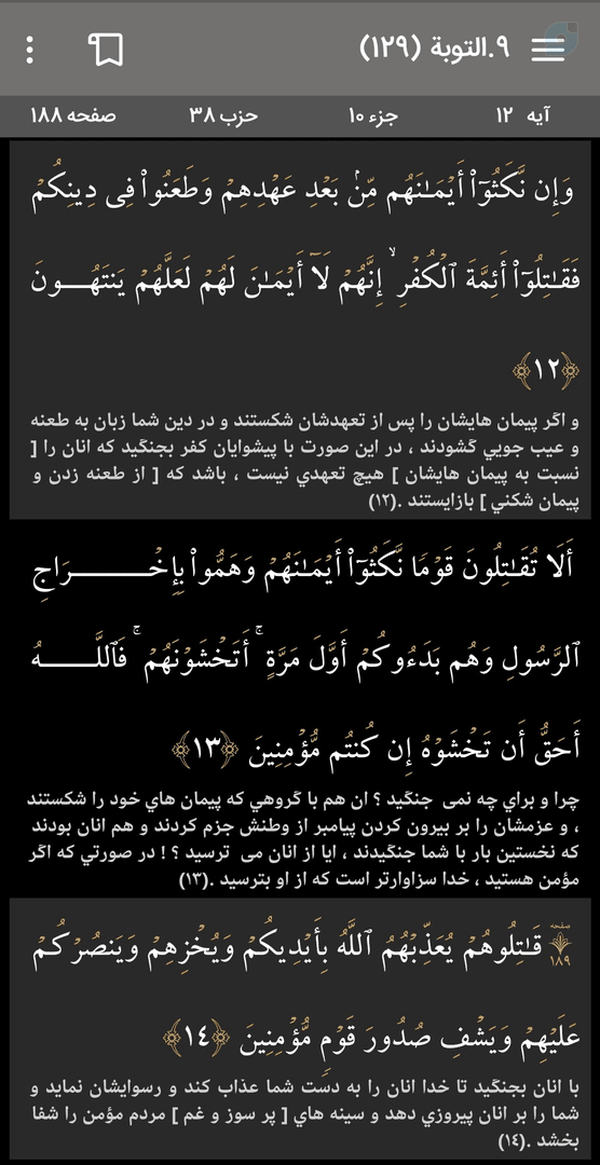Tap the bookmark icon in the toolbar

pos(105,50)
